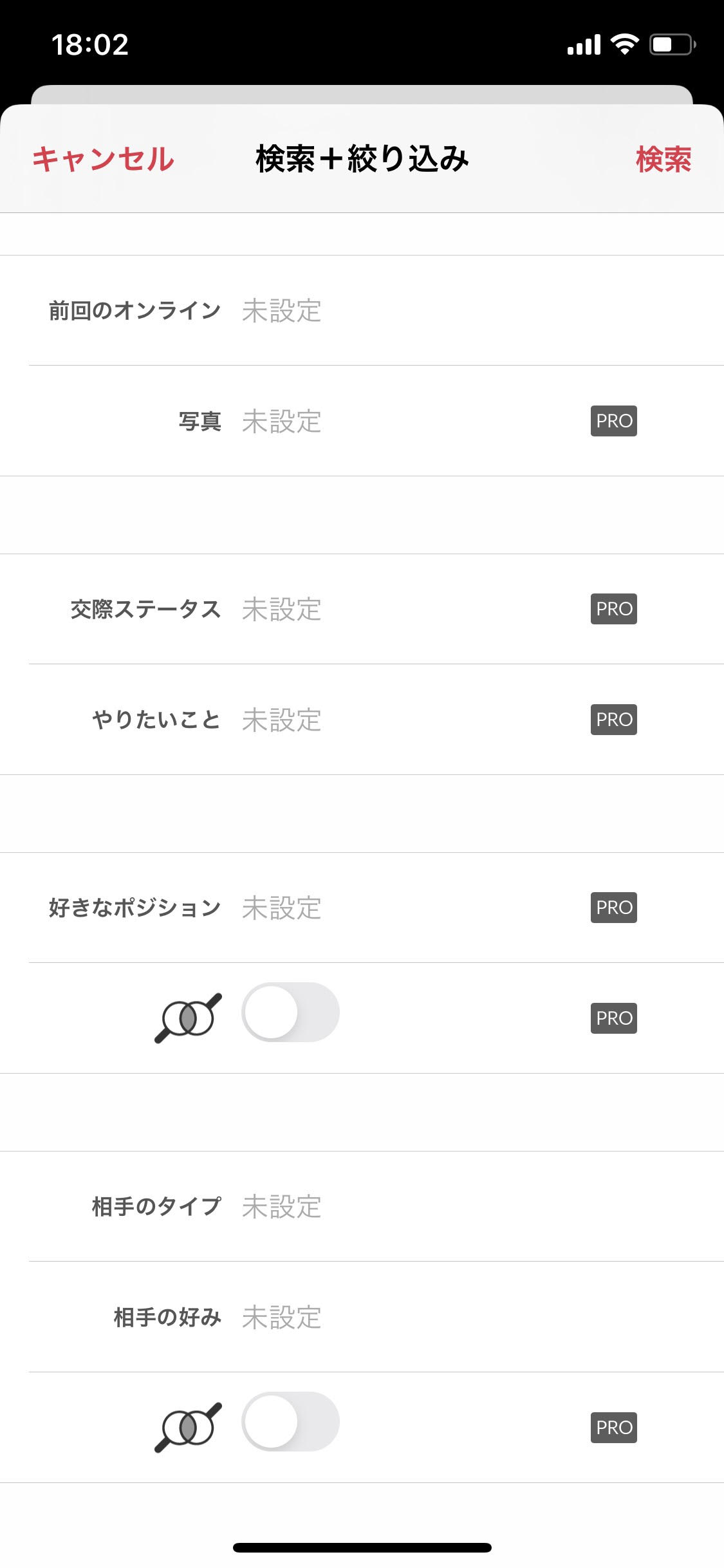
Task: Tap キャンセル to close the filter sheet
Action: tap(103, 159)
